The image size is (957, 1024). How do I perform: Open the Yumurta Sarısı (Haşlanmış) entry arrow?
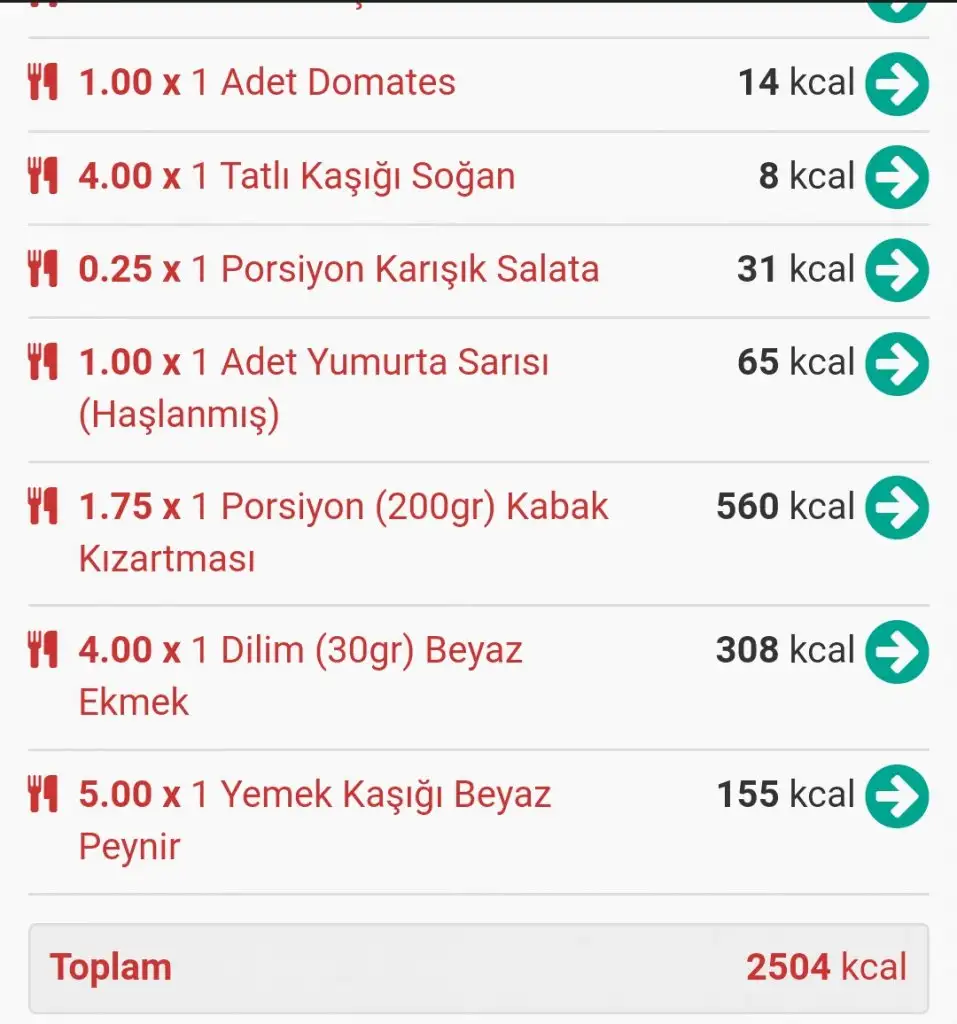tap(896, 363)
